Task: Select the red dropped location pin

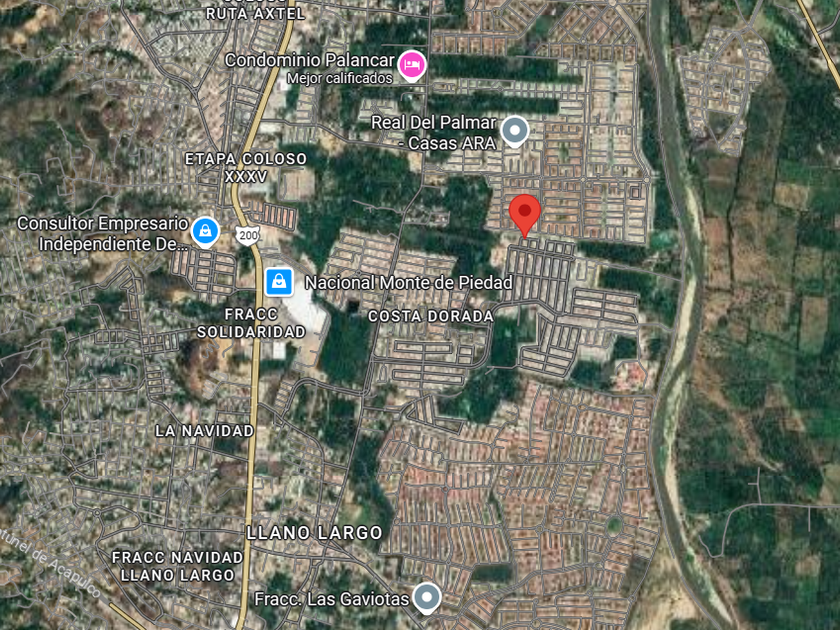Action: [x=525, y=216]
